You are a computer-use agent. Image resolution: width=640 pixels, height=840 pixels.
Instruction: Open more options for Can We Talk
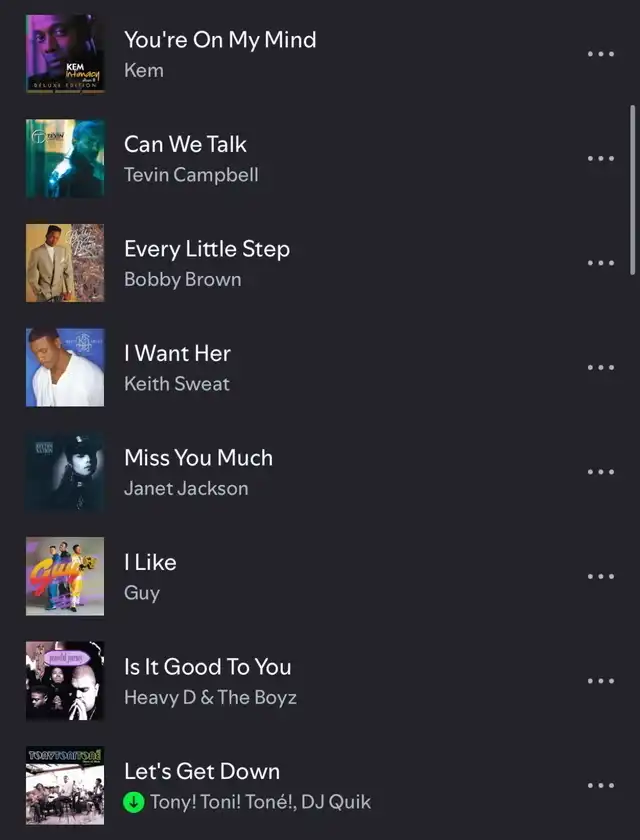(x=600, y=158)
